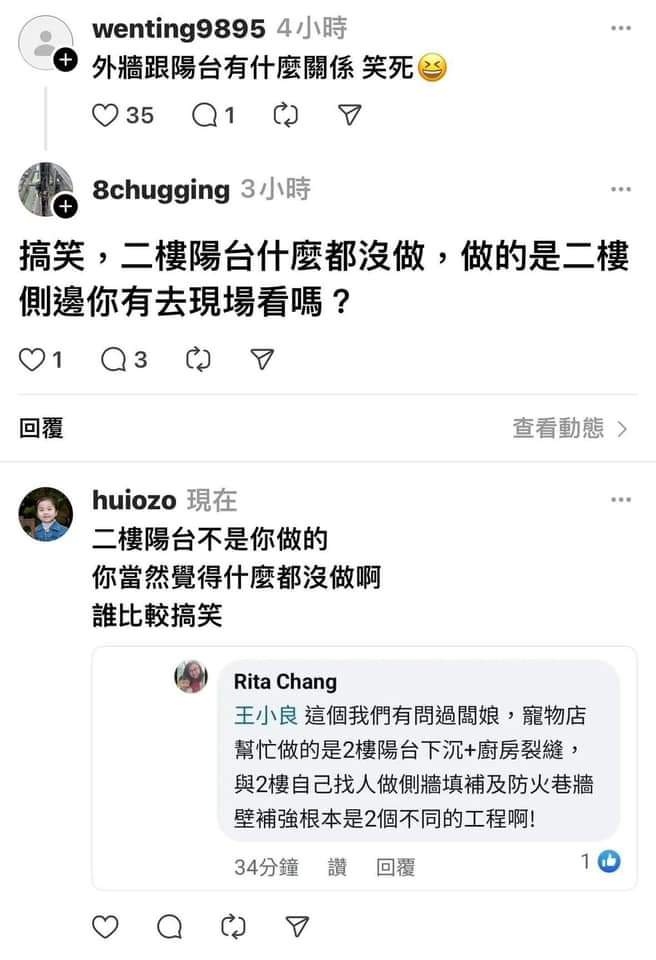Share 8chugging's post via send icon
Image resolution: width=656 pixels, height=960 pixels.
tap(262, 359)
